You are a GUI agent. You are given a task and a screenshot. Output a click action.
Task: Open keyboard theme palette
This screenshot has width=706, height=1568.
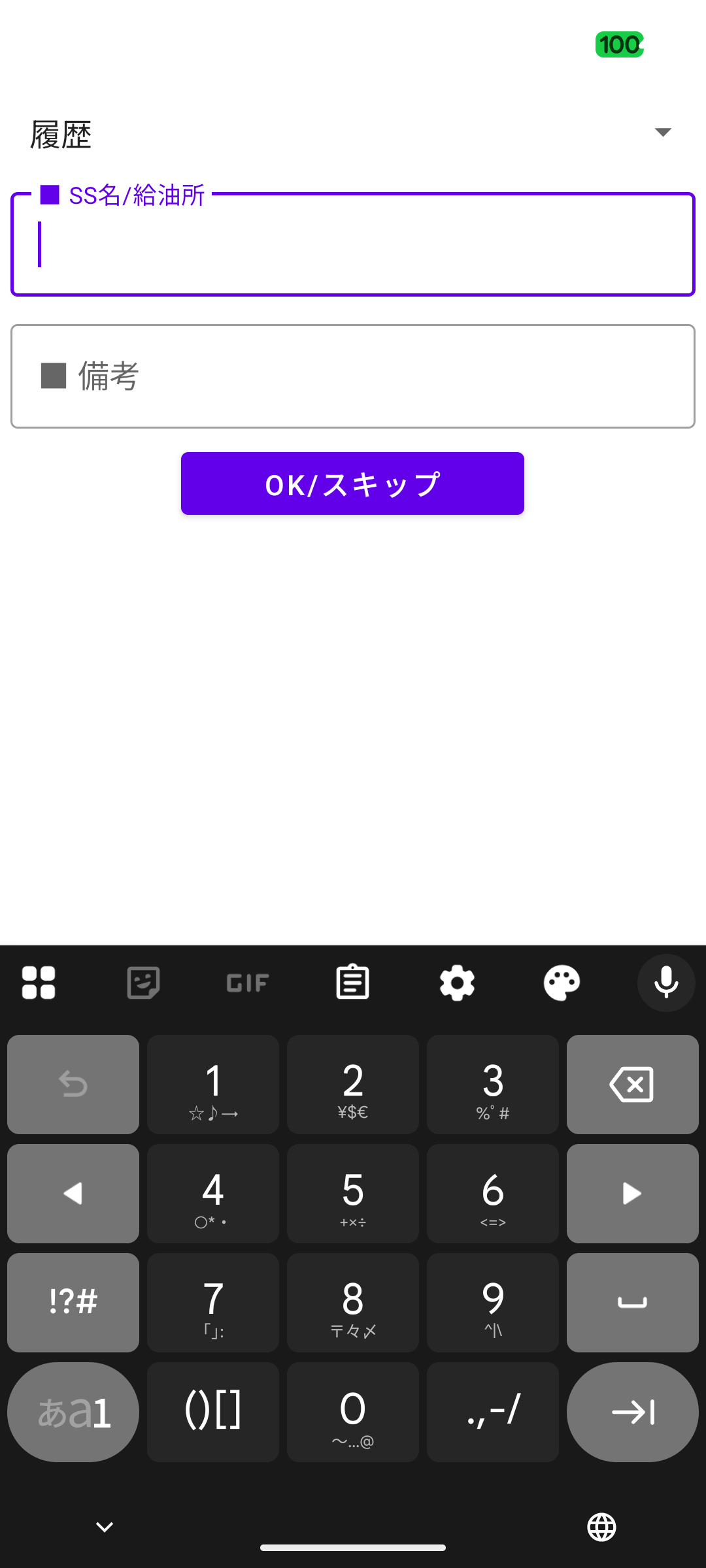coord(562,982)
